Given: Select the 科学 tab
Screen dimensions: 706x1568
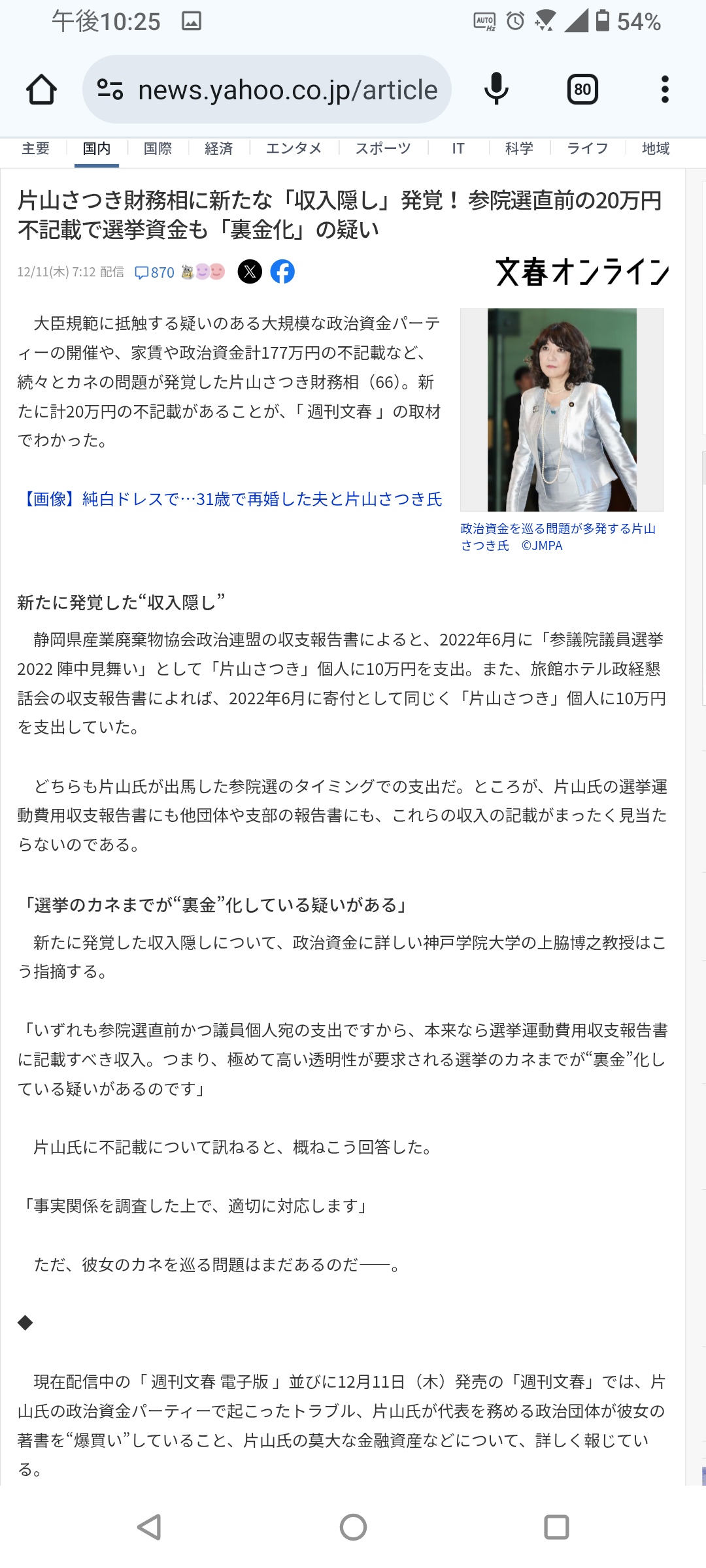Looking at the screenshot, I should coord(519,149).
